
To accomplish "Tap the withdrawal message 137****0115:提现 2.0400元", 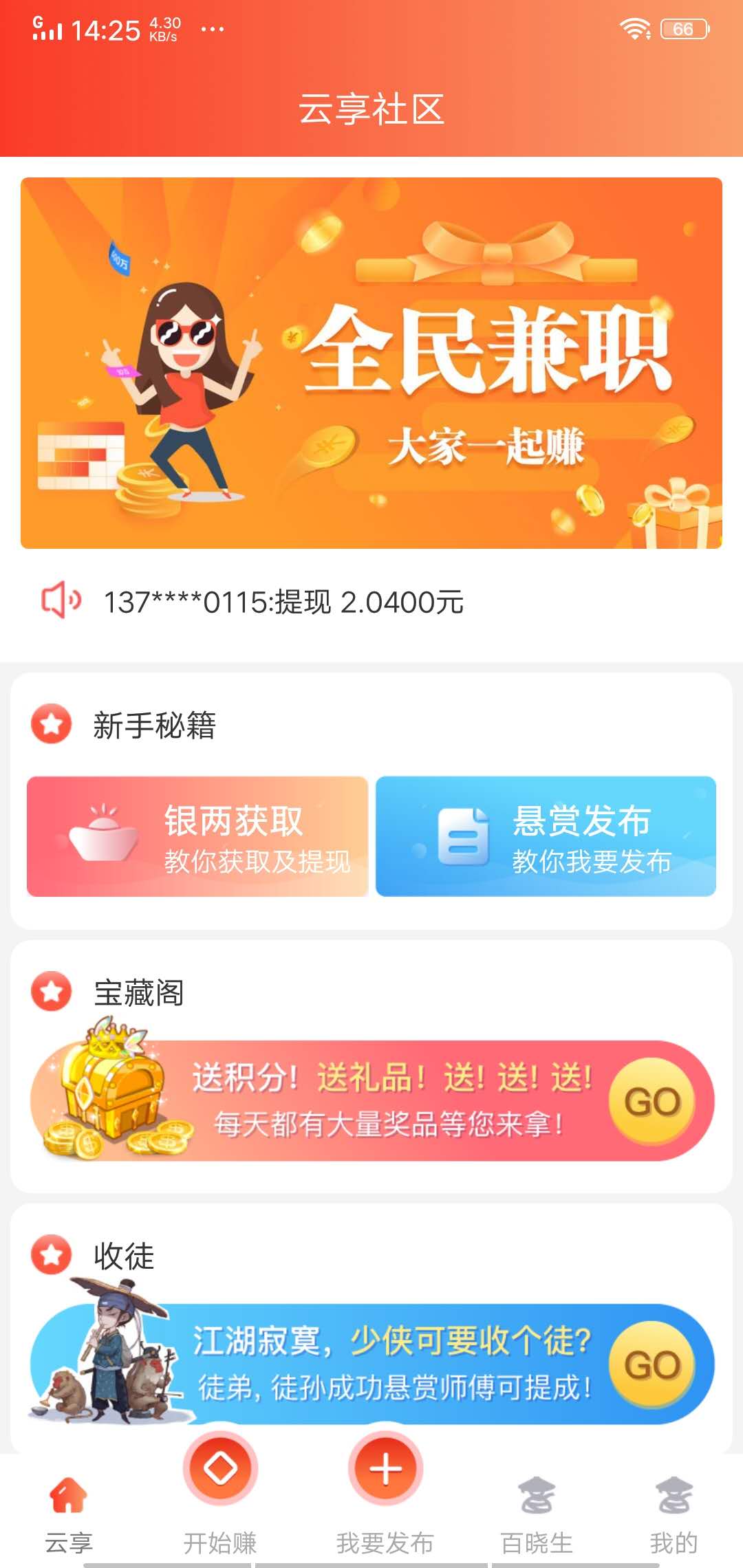I will [x=286, y=601].
